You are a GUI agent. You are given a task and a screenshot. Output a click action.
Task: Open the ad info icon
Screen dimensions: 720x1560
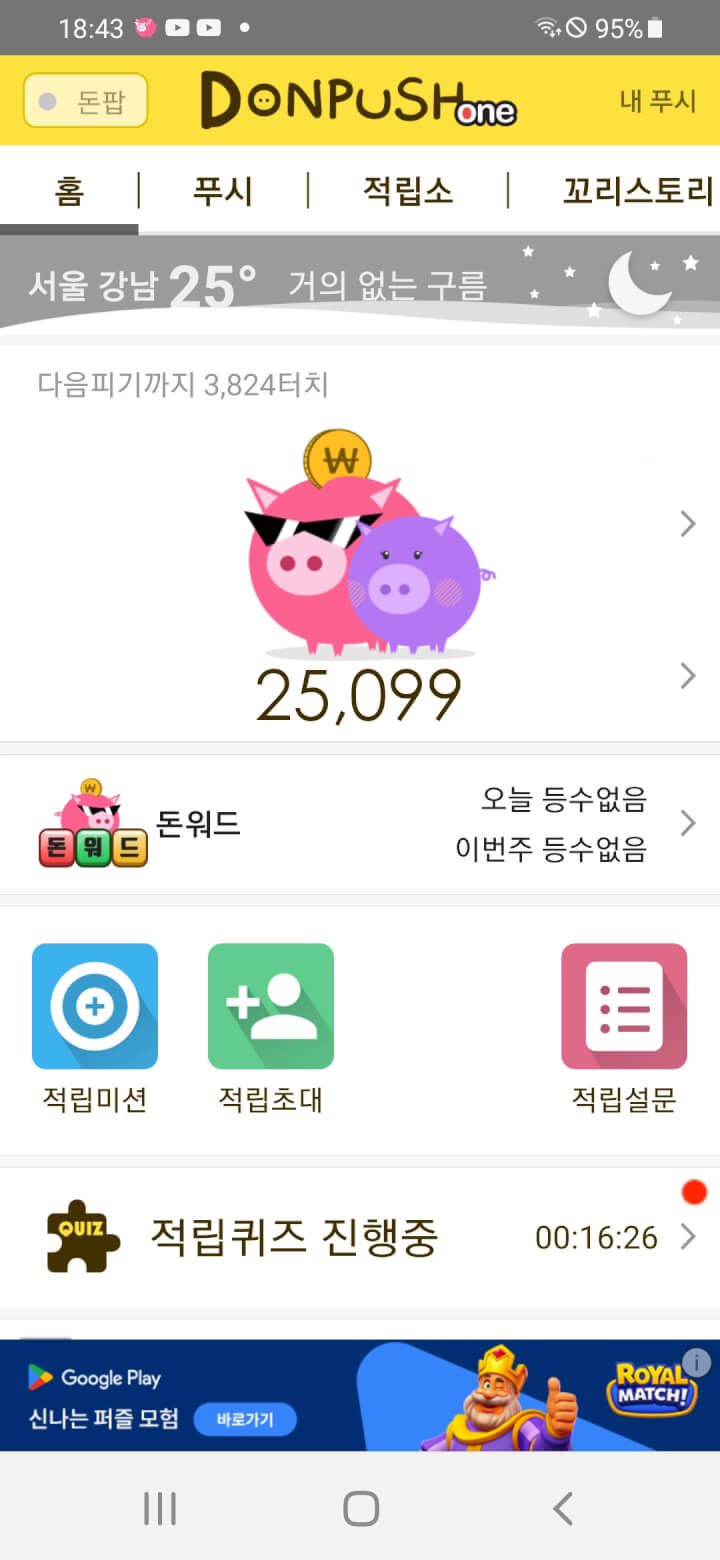click(696, 1362)
